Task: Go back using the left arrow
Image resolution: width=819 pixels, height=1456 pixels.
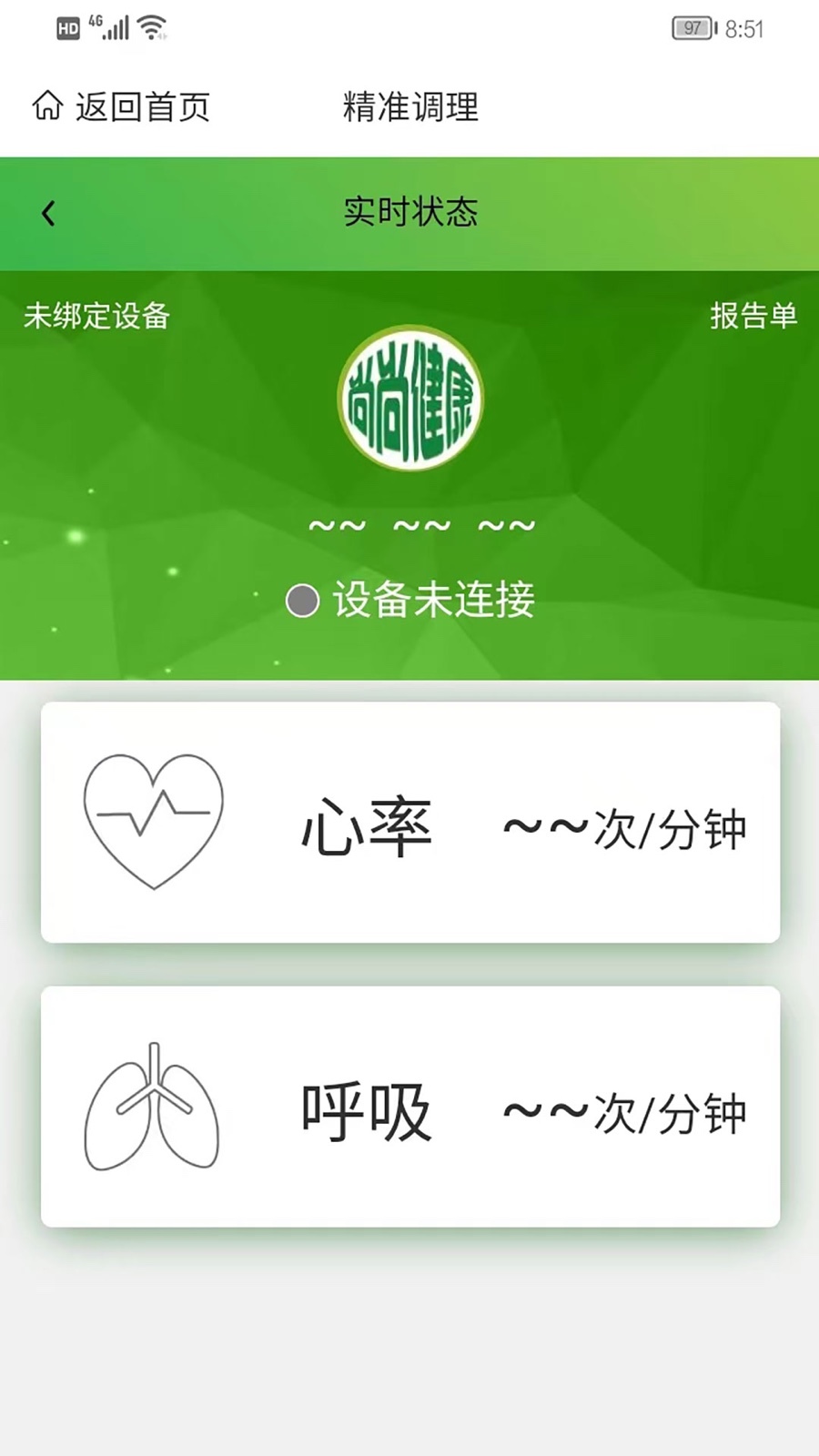Action: click(49, 214)
